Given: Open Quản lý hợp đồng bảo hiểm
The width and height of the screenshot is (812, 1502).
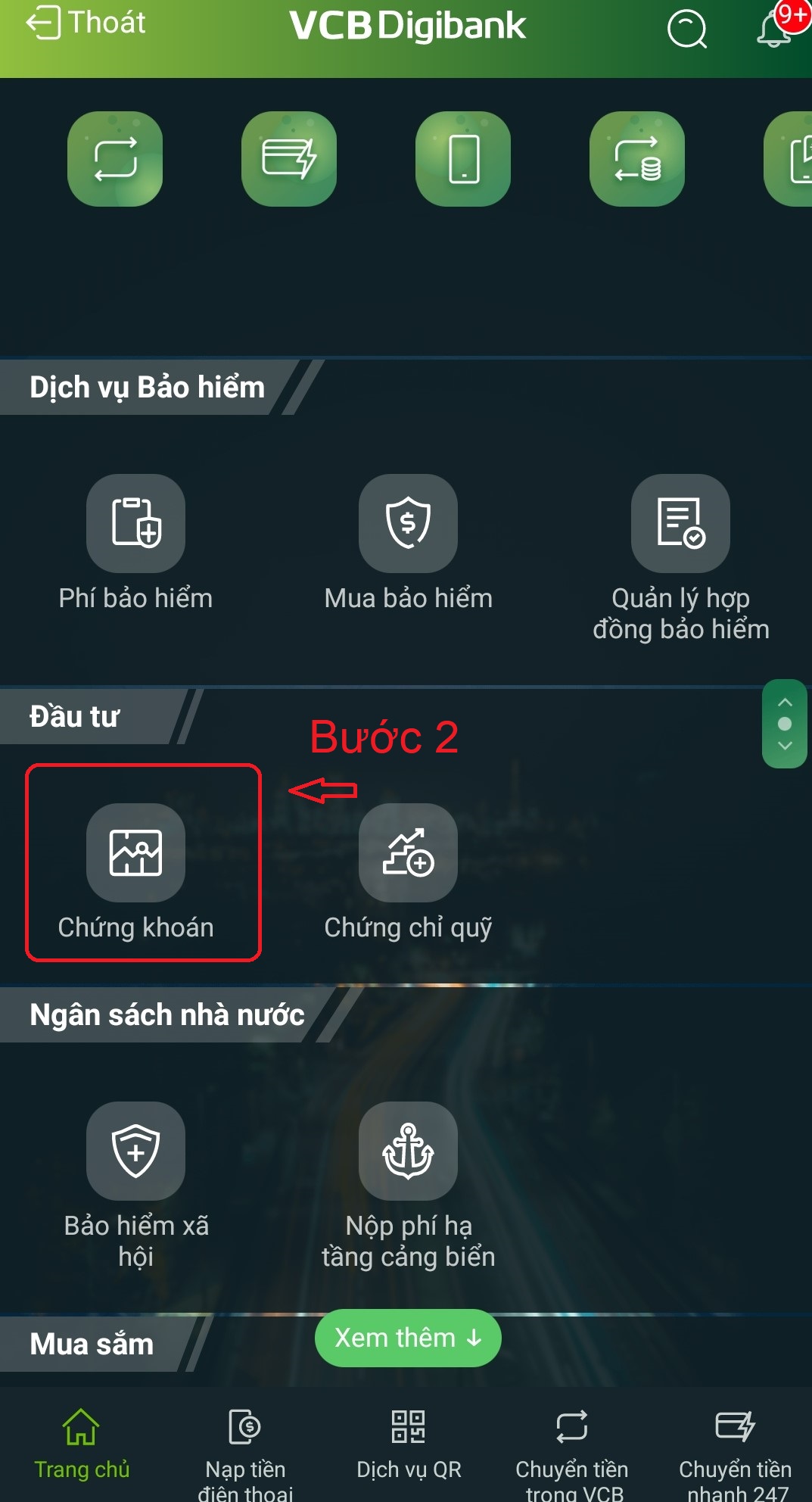Looking at the screenshot, I should click(x=680, y=559).
